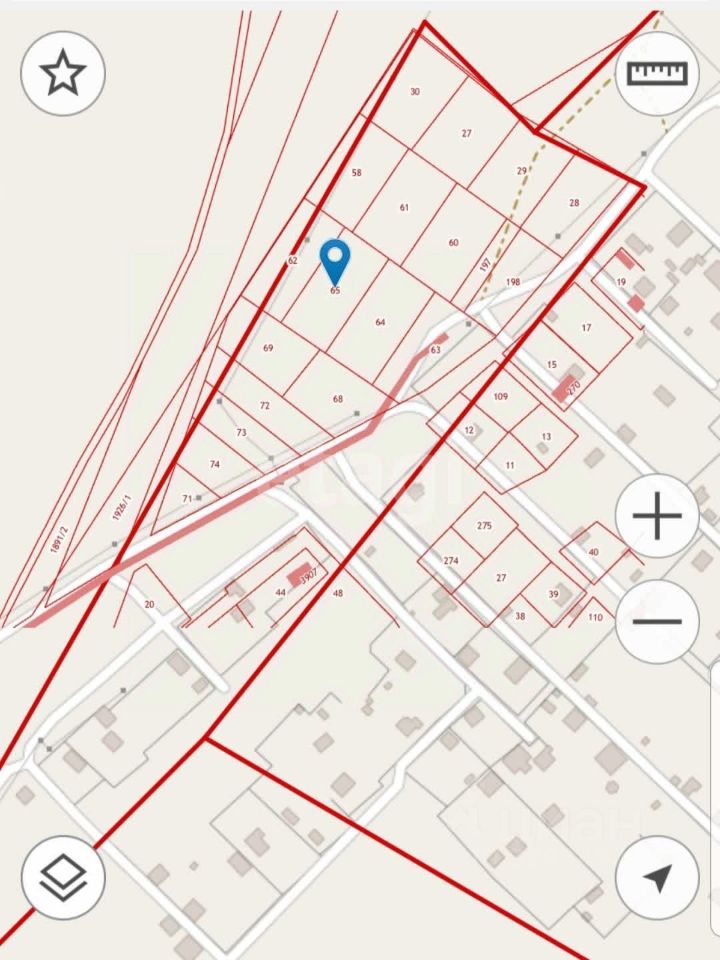Zoom in on the map

pos(657,519)
